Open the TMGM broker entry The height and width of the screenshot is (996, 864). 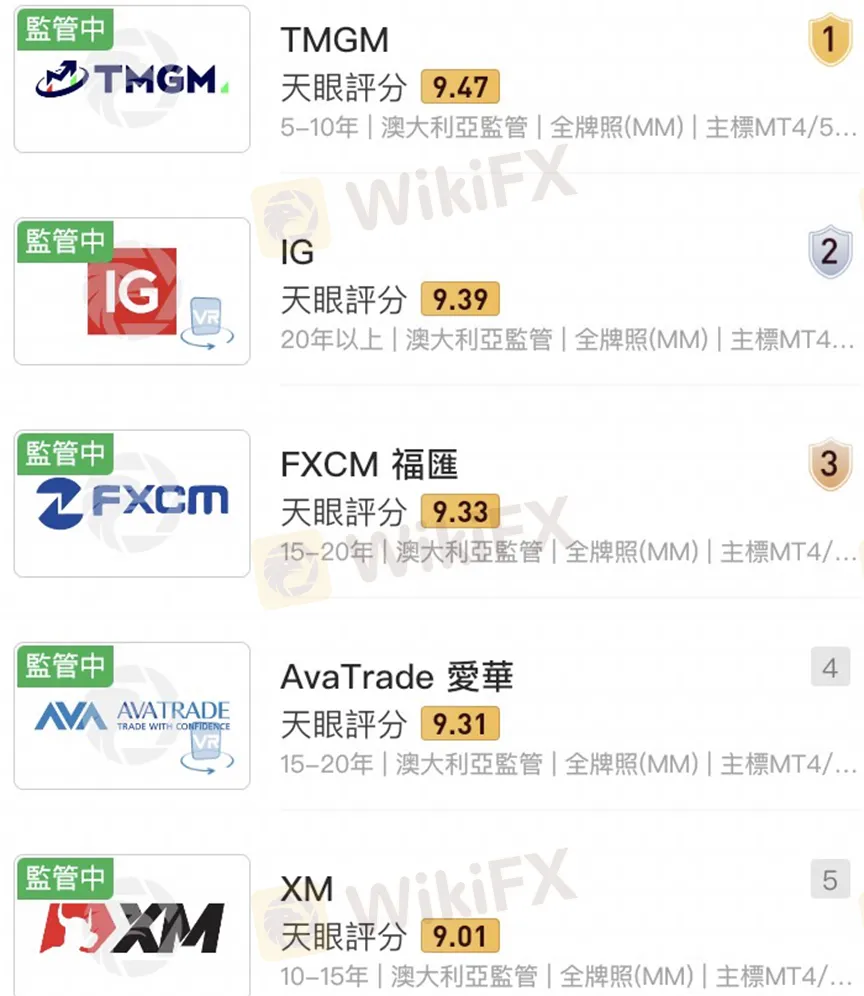tap(334, 41)
